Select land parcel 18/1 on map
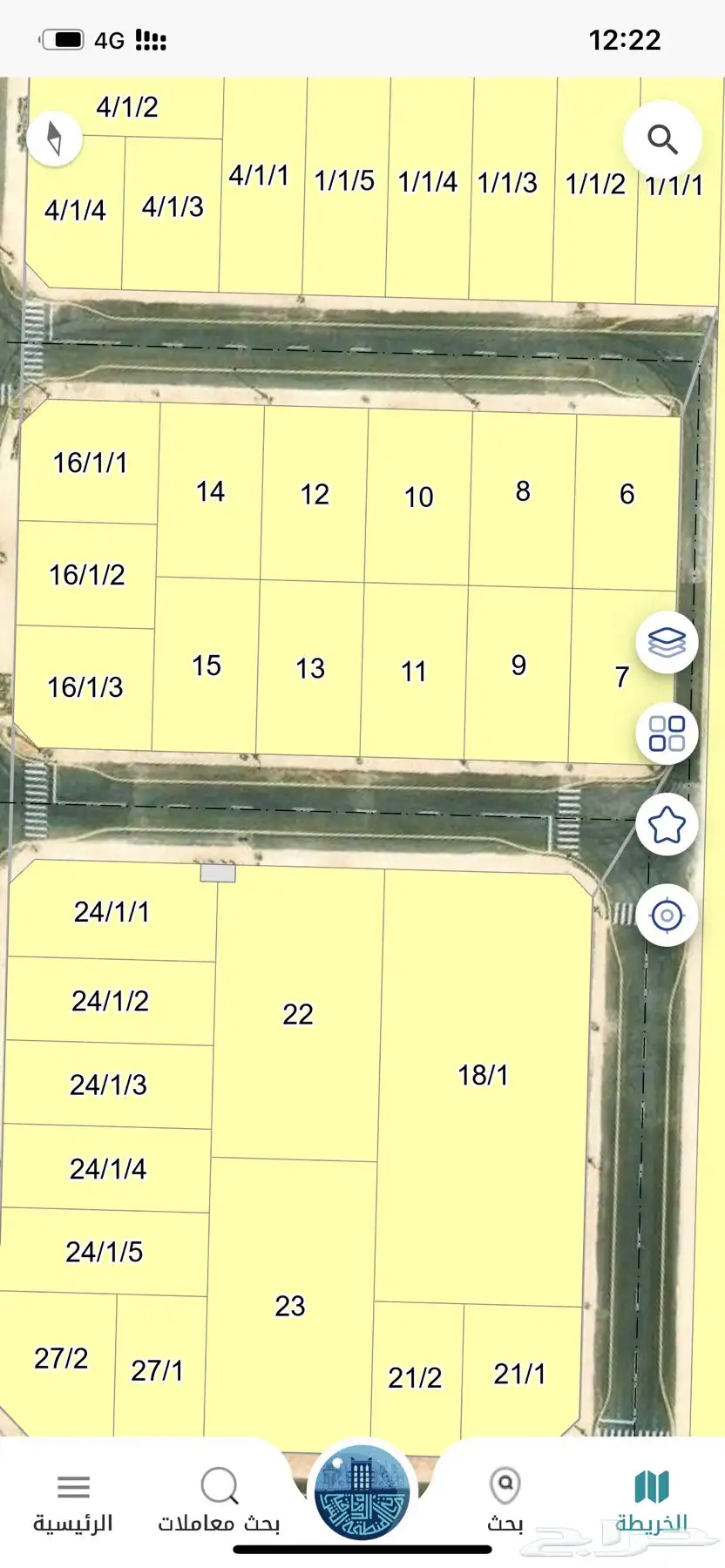 pyautogui.click(x=484, y=1076)
